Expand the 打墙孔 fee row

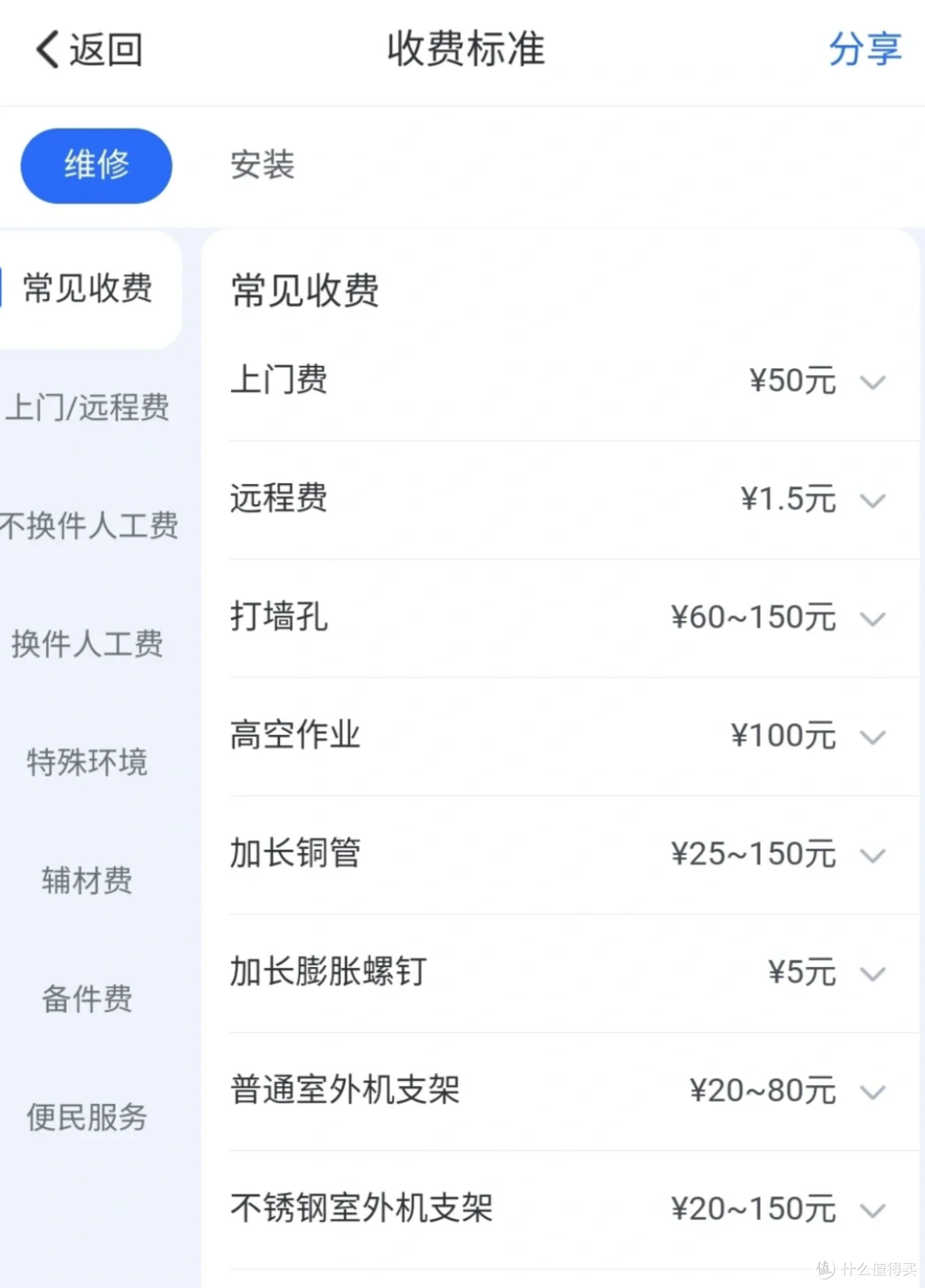[873, 619]
